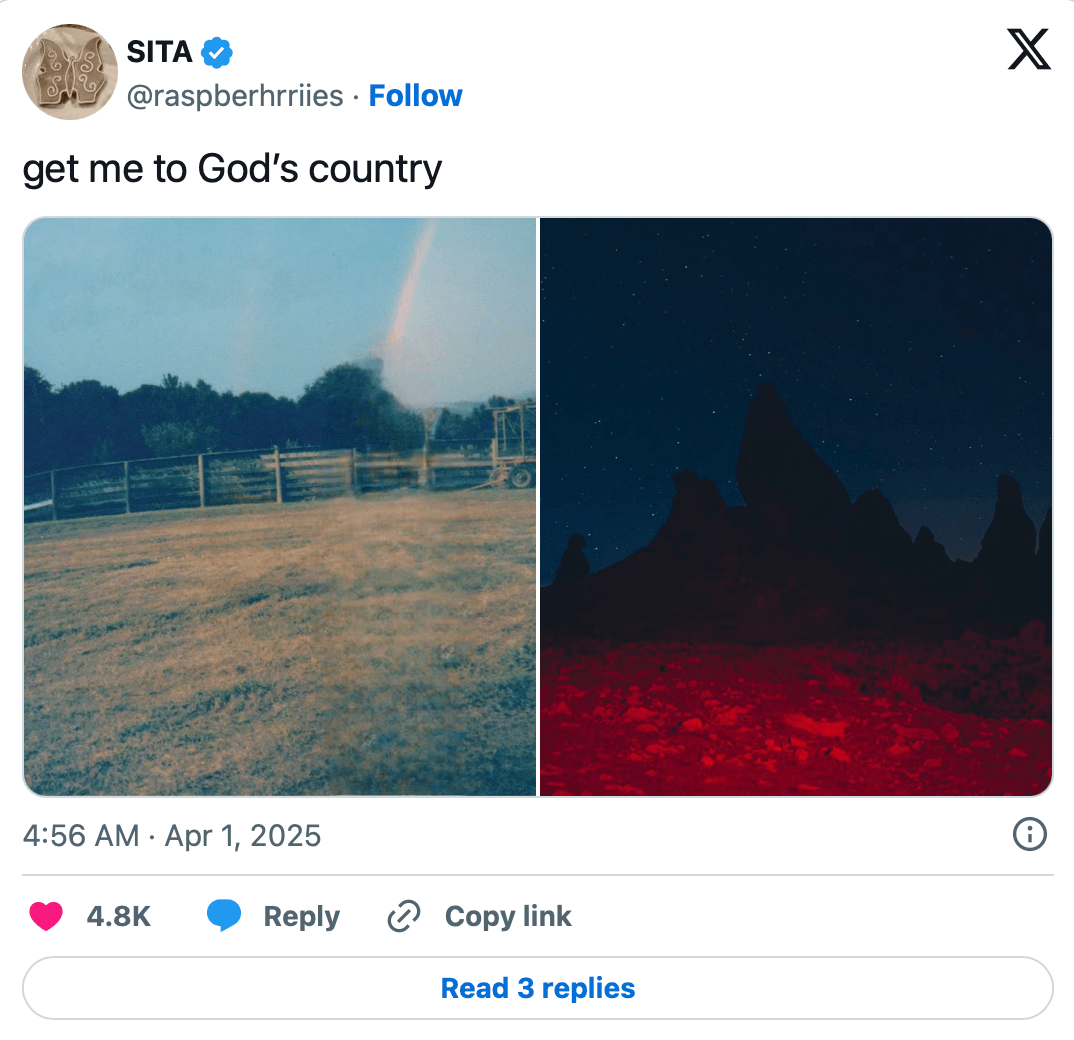Open the night sky red rocks photo
Viewport: 1074px width, 1040px height.
coord(796,506)
